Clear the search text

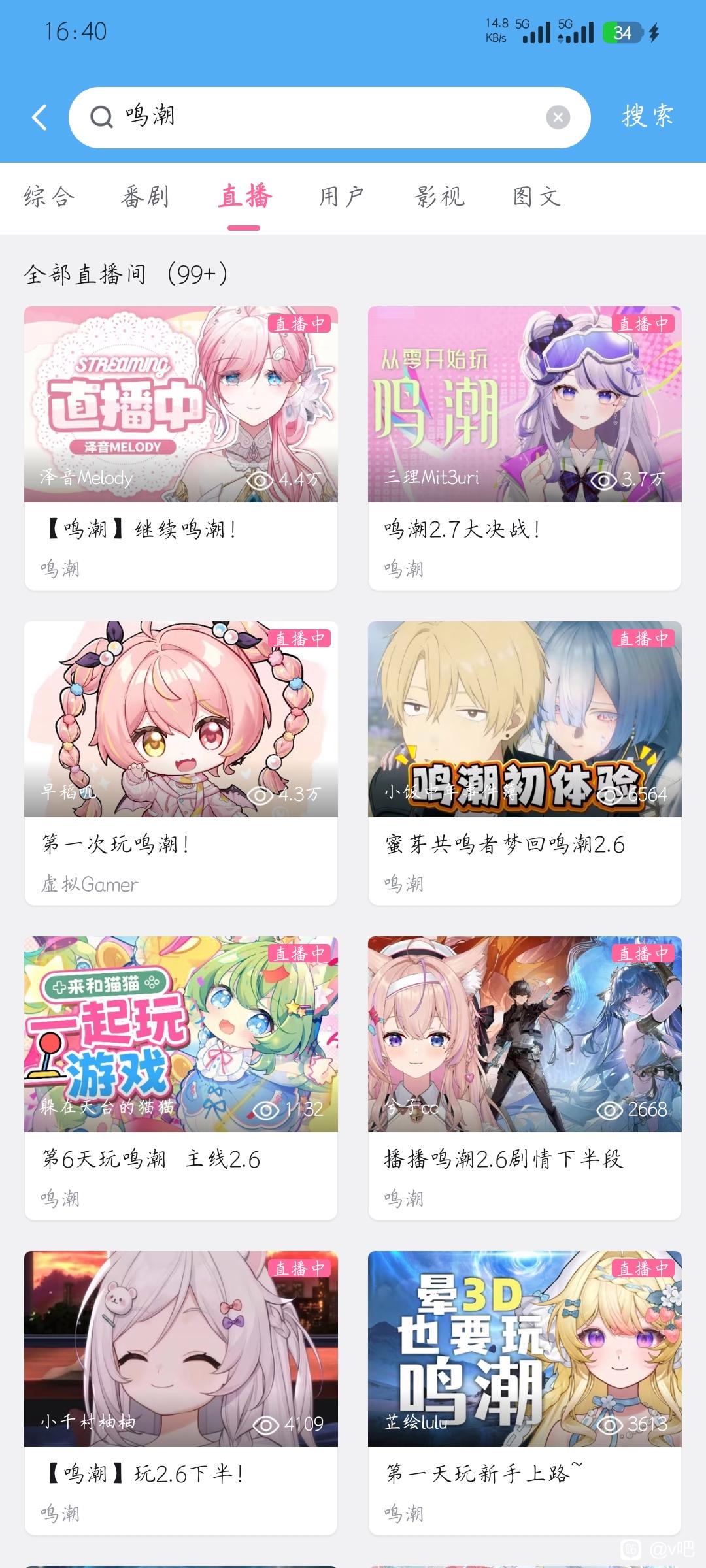(x=558, y=118)
